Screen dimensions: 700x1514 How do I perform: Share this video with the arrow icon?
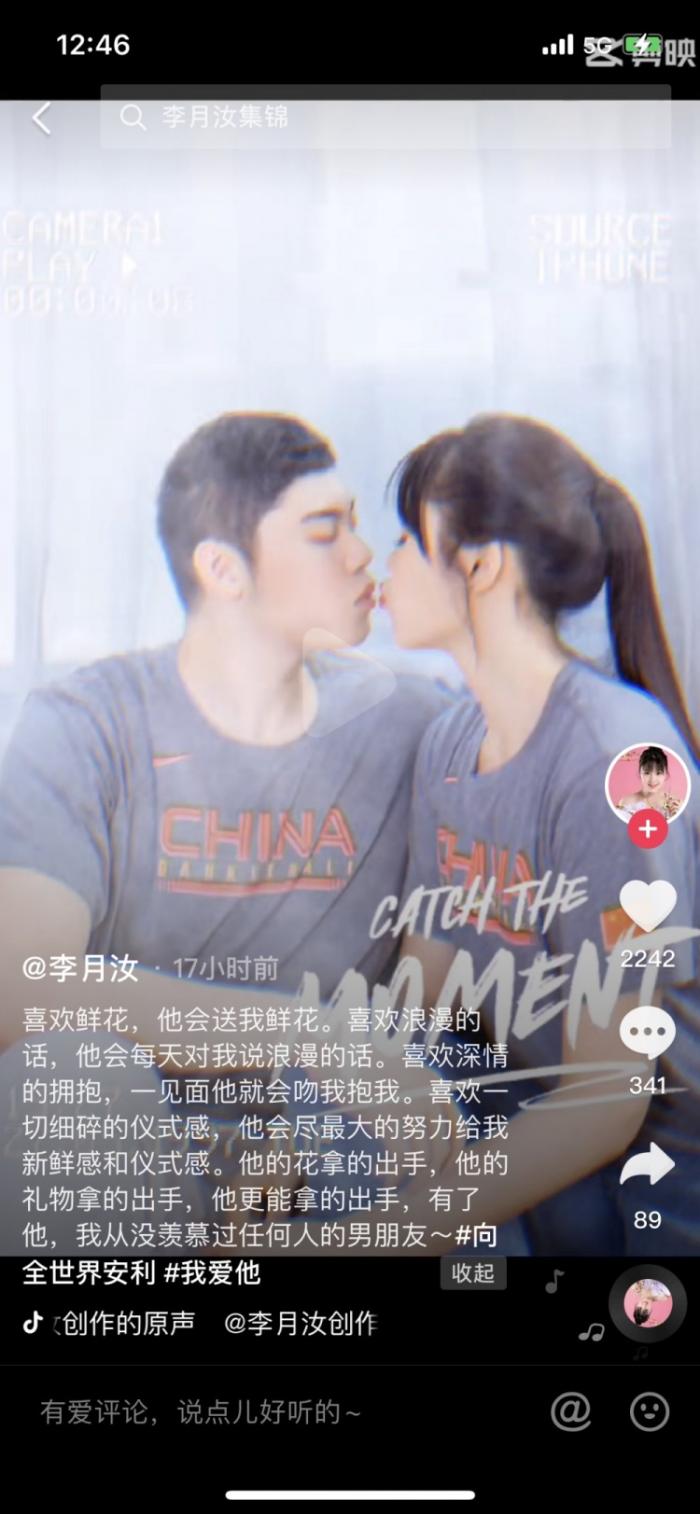tap(648, 1166)
